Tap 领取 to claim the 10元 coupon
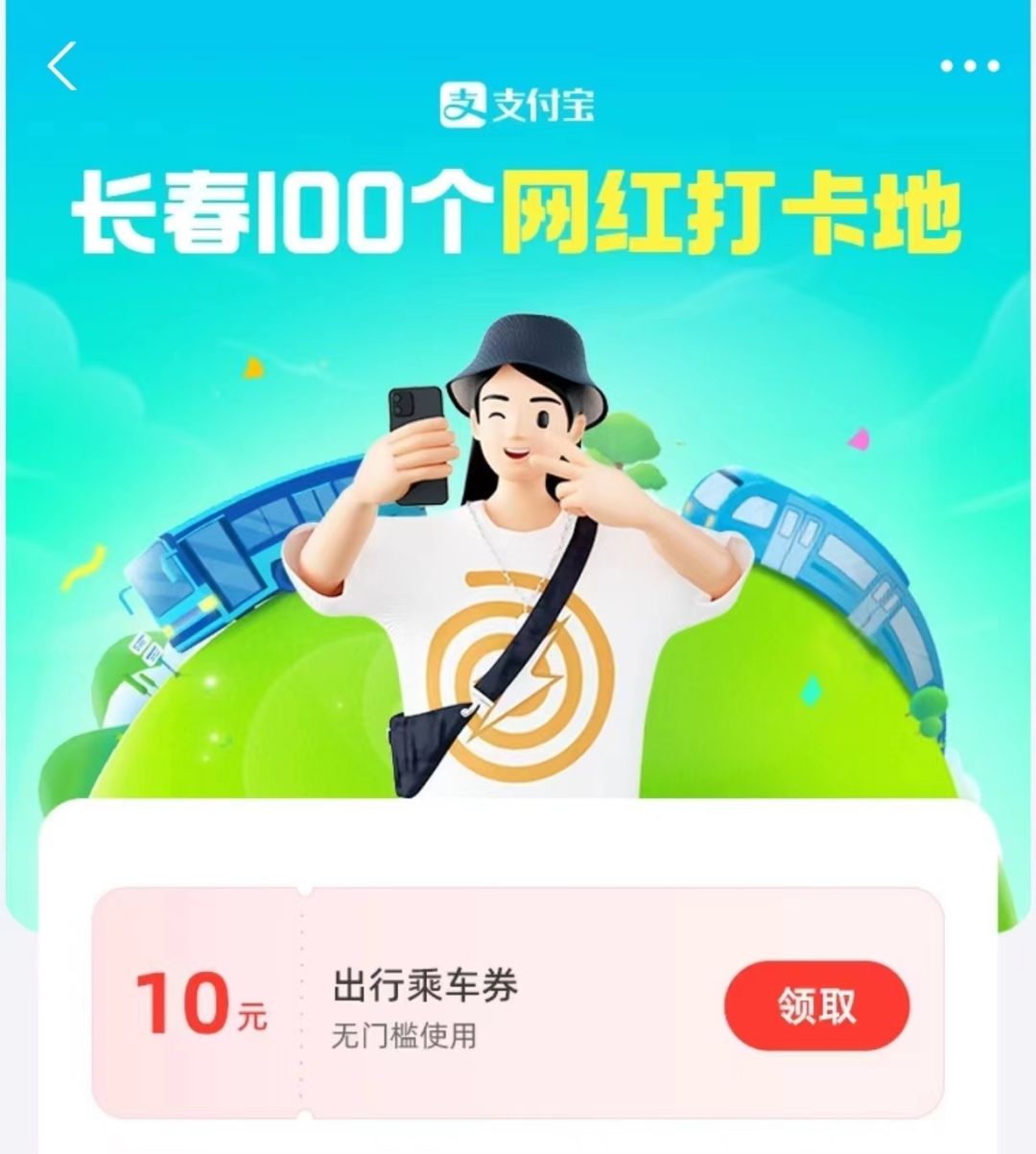This screenshot has height=1154, width=1036. click(x=816, y=1005)
